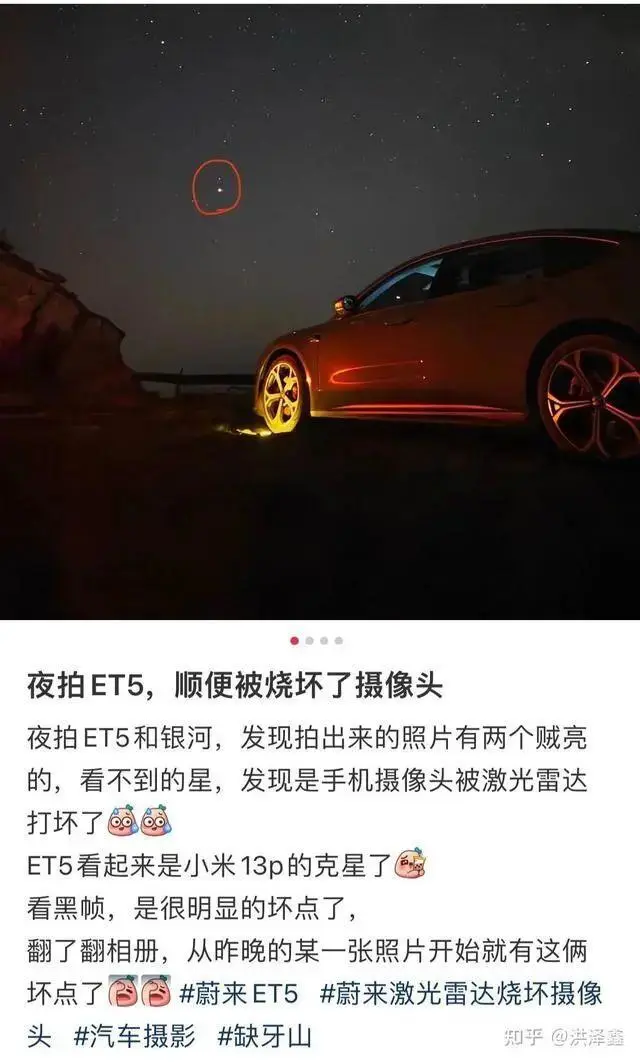Tap the photo carousel page indicator dots
Viewport: 640px width, 1063px height.
[316, 641]
